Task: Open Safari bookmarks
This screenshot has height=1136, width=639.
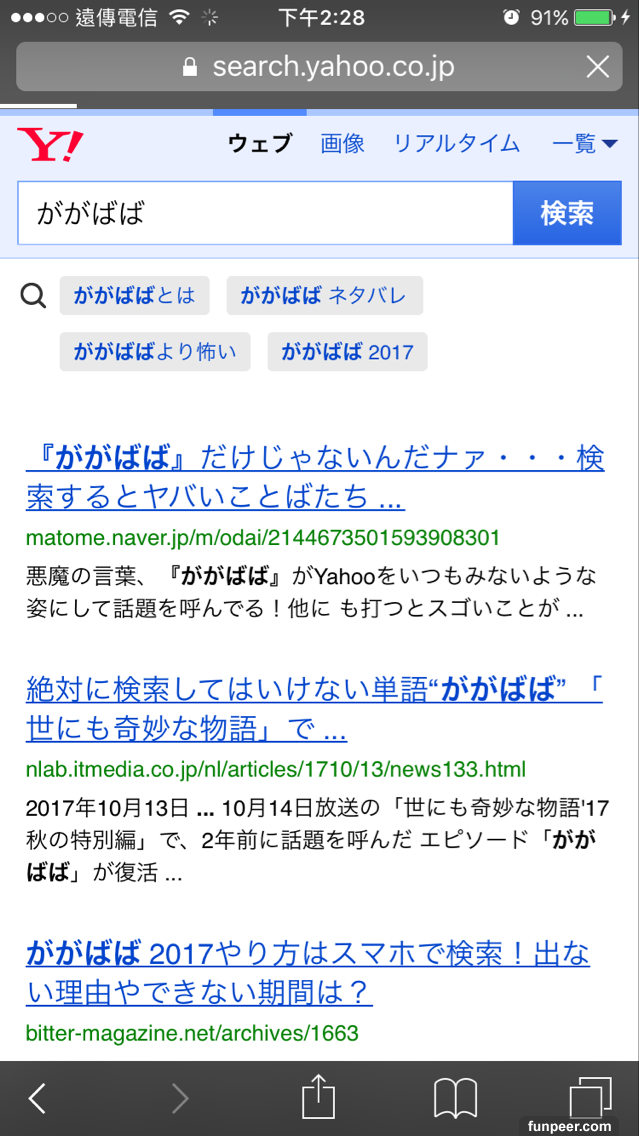Action: (455, 1098)
